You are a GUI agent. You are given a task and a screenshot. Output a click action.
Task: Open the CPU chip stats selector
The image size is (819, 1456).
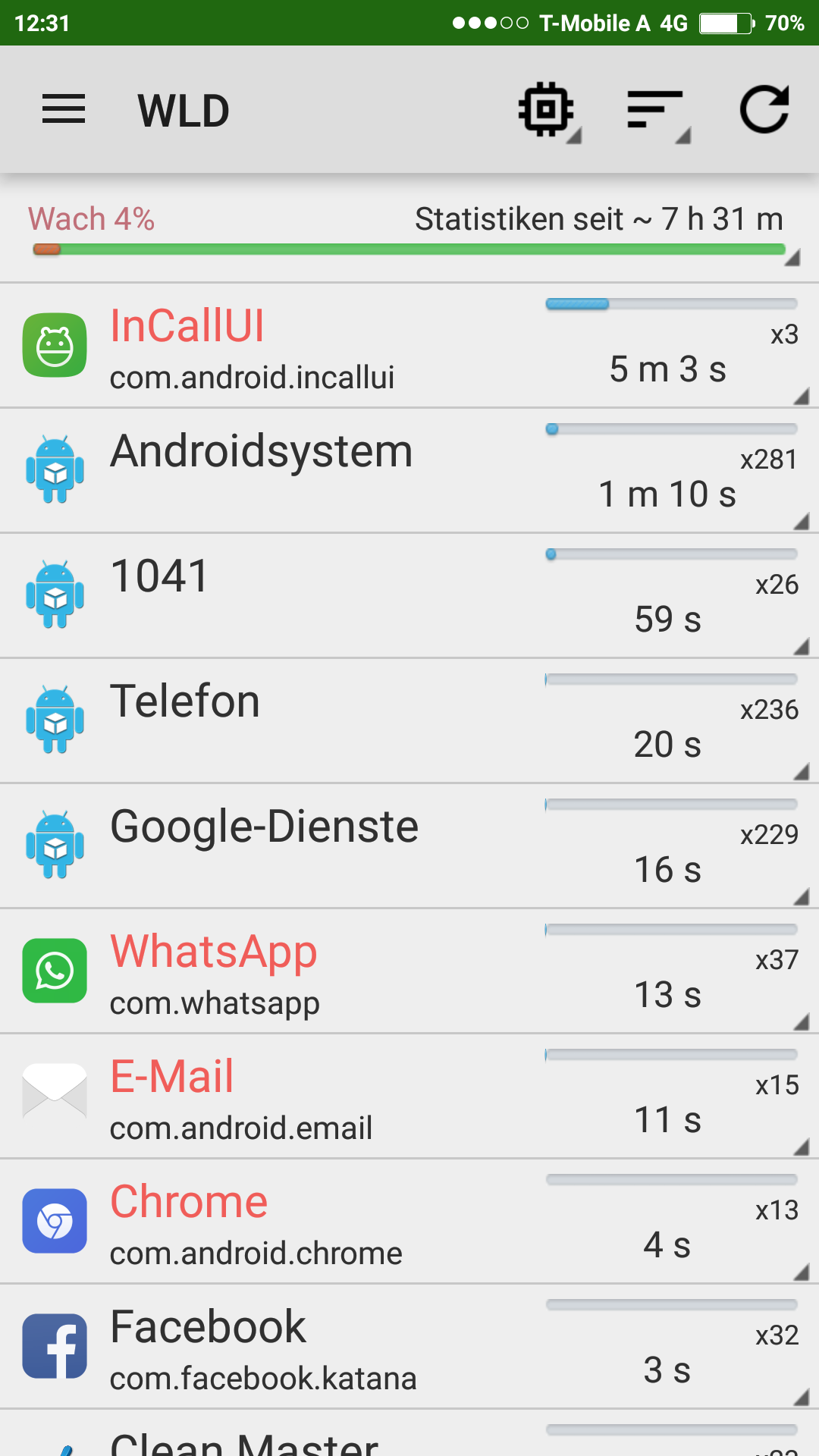coord(549,111)
